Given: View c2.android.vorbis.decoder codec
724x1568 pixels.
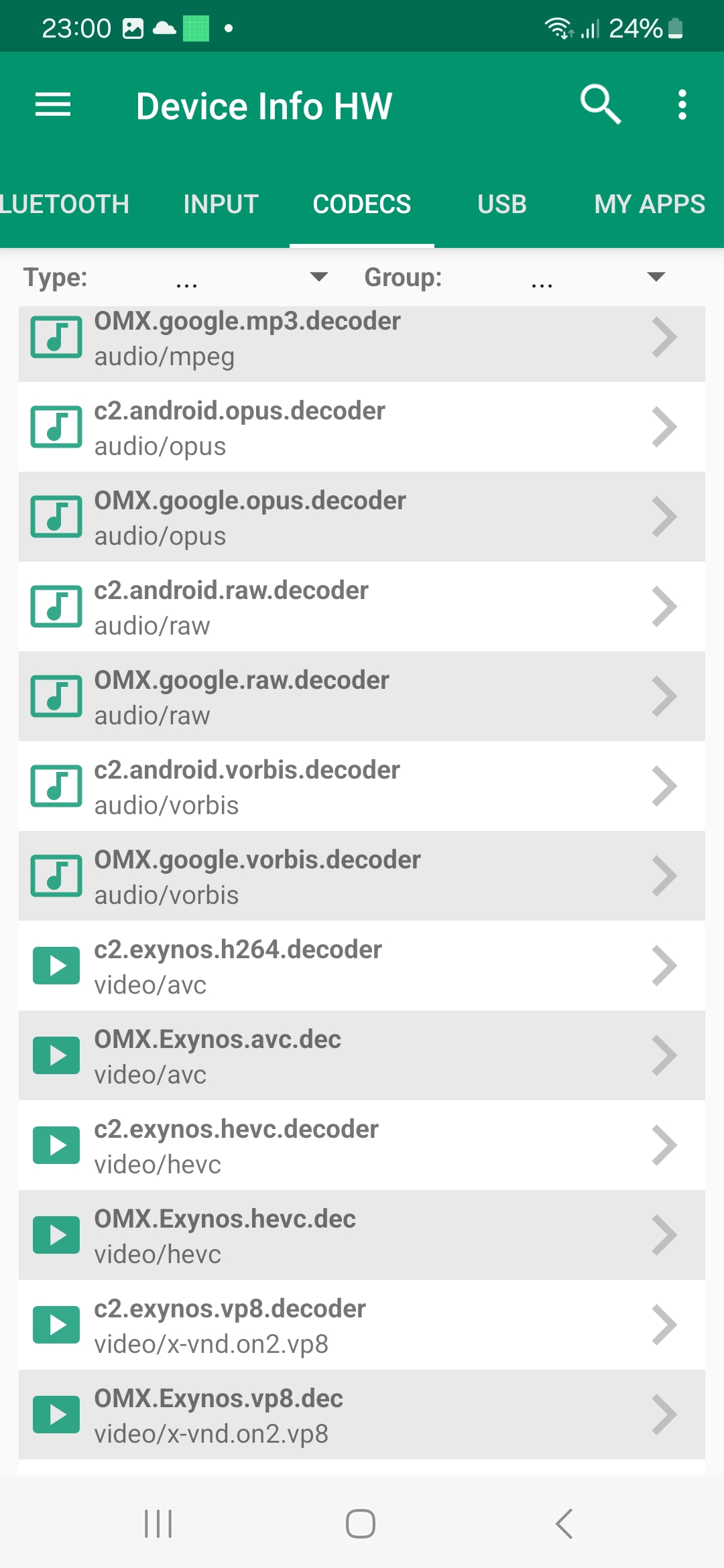Looking at the screenshot, I should [x=362, y=787].
